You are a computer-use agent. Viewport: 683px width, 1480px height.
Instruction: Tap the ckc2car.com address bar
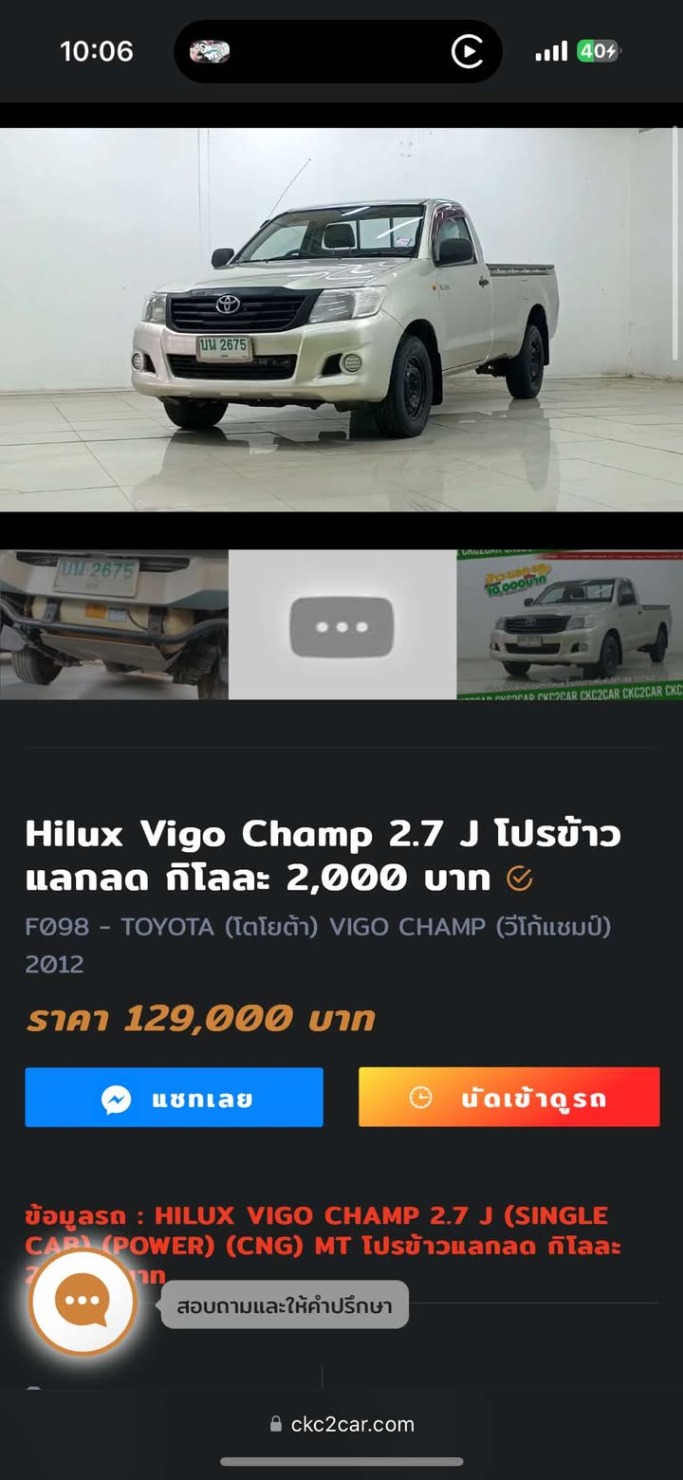tap(342, 1424)
